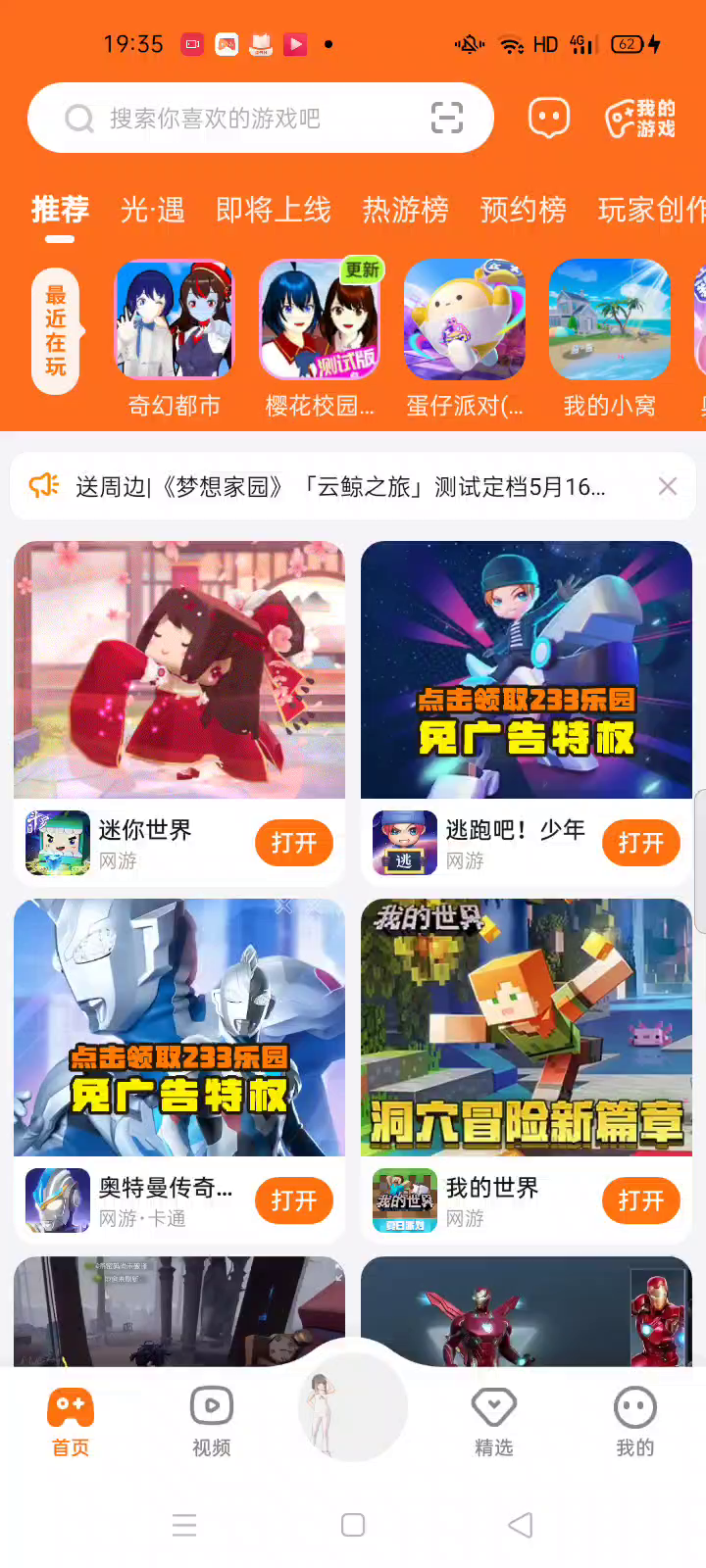The height and width of the screenshot is (1568, 706).
Task: Tap 打开 button for 迷你世界
Action: click(x=294, y=843)
